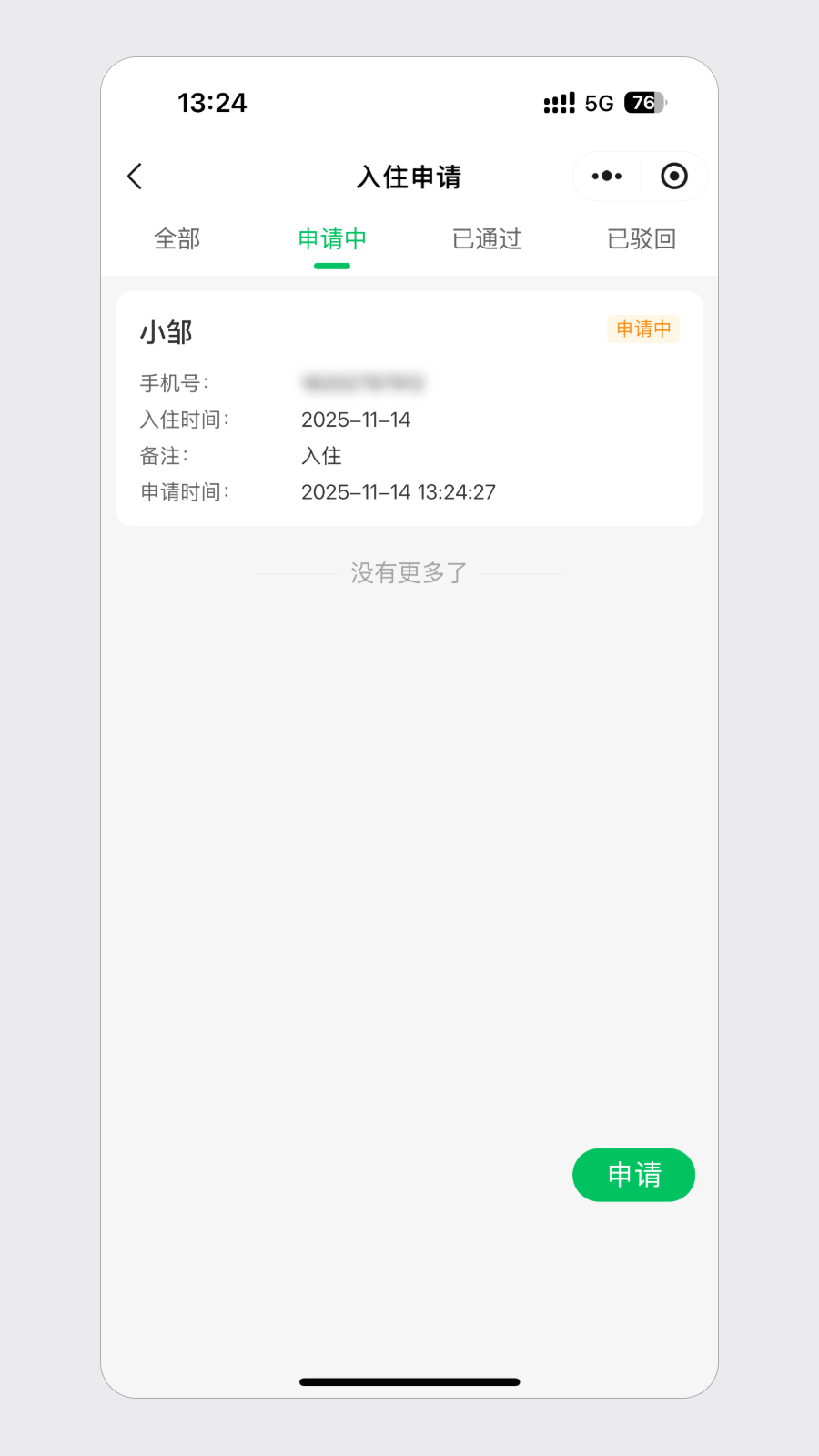Click the clock showing 13:24
The height and width of the screenshot is (1456, 819).
[214, 102]
